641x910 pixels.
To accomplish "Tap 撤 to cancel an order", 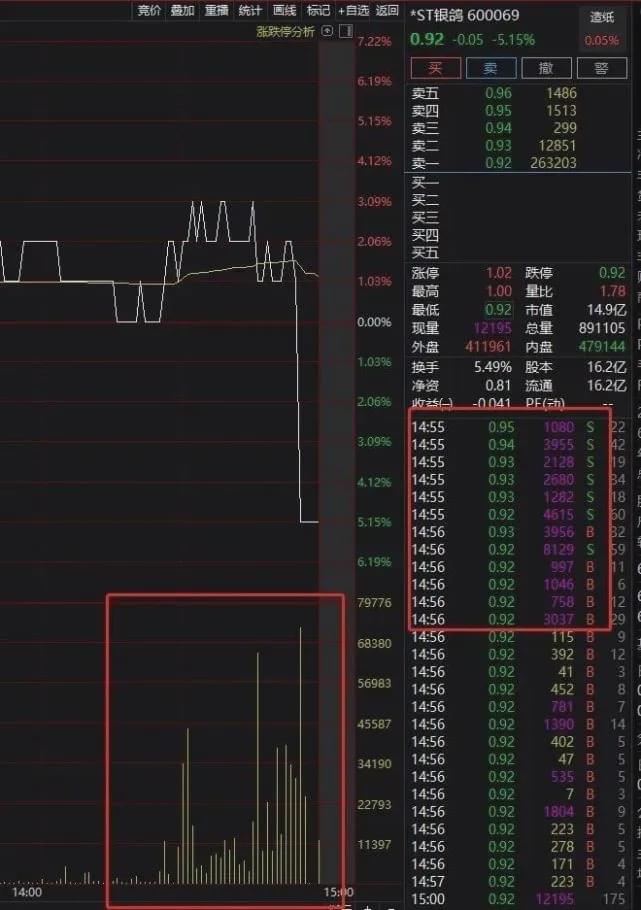I will tap(546, 68).
